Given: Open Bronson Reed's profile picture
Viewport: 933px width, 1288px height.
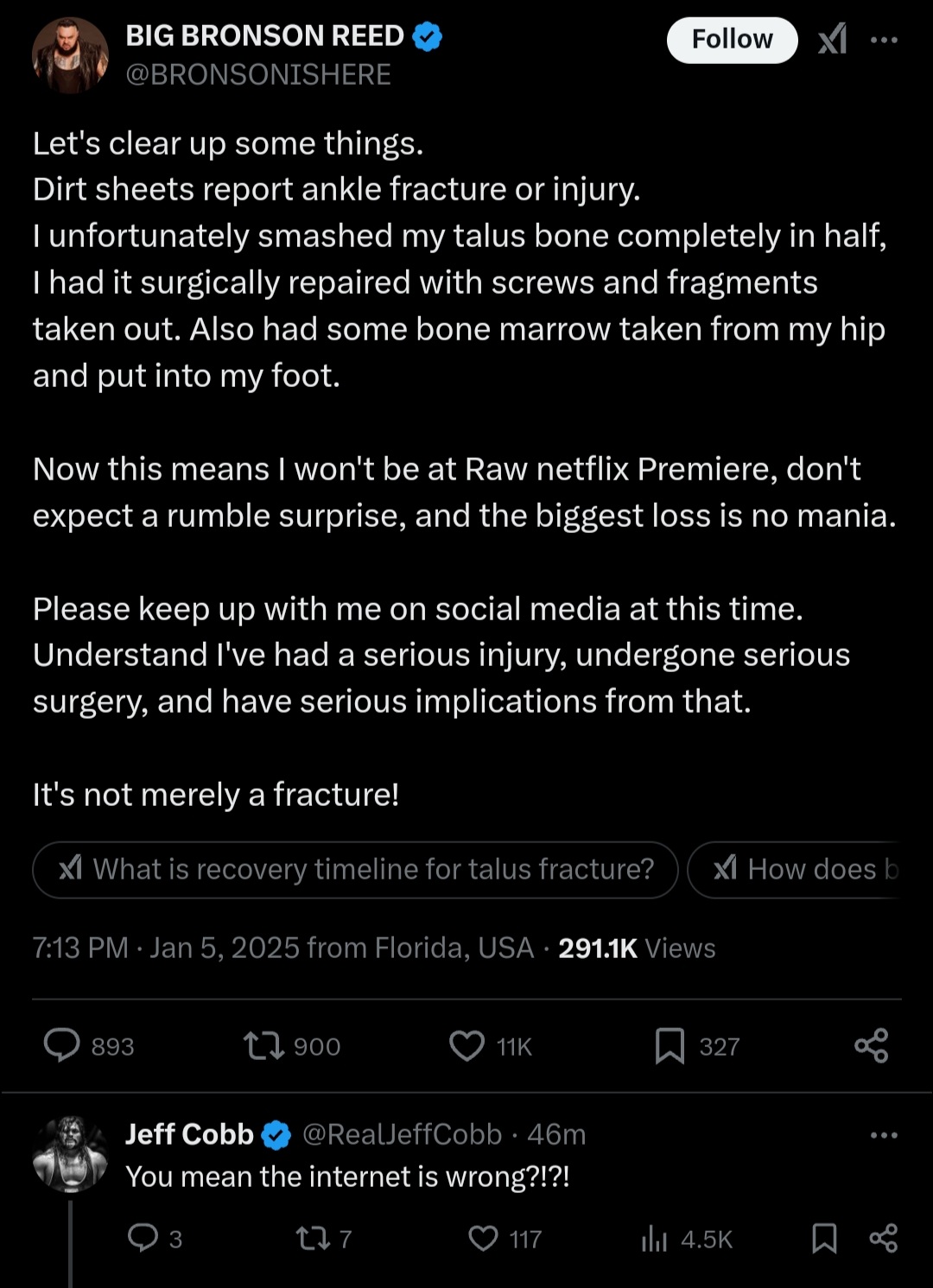Looking at the screenshot, I should coord(70,55).
